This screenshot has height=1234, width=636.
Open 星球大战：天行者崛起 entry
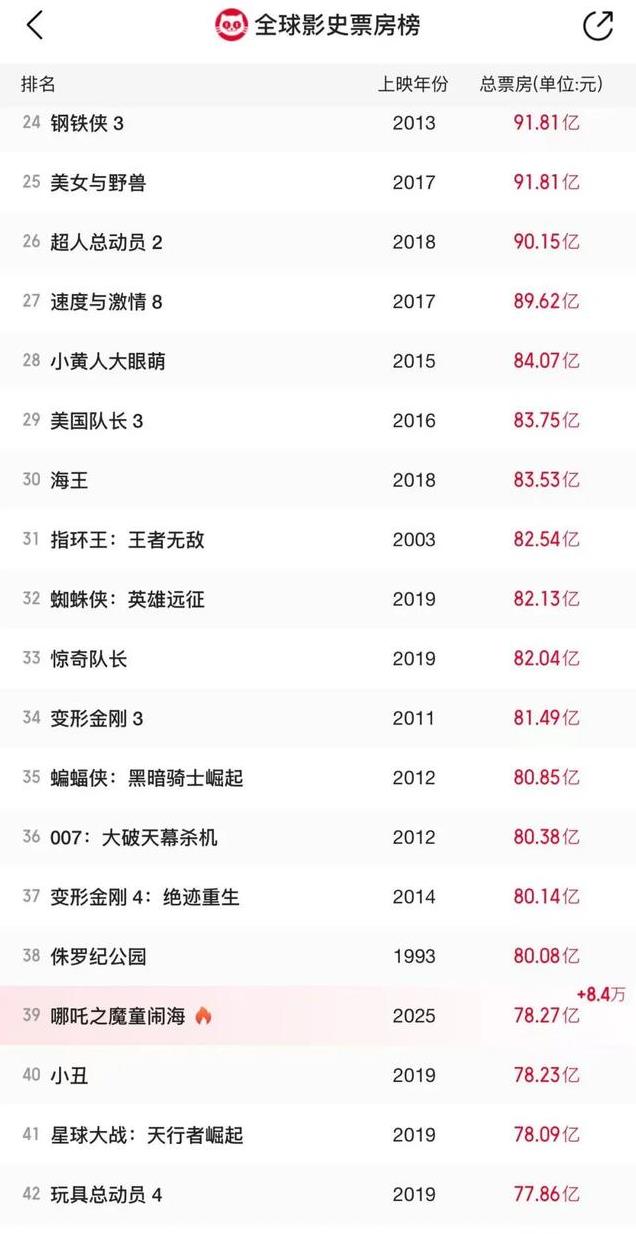pos(318,1134)
